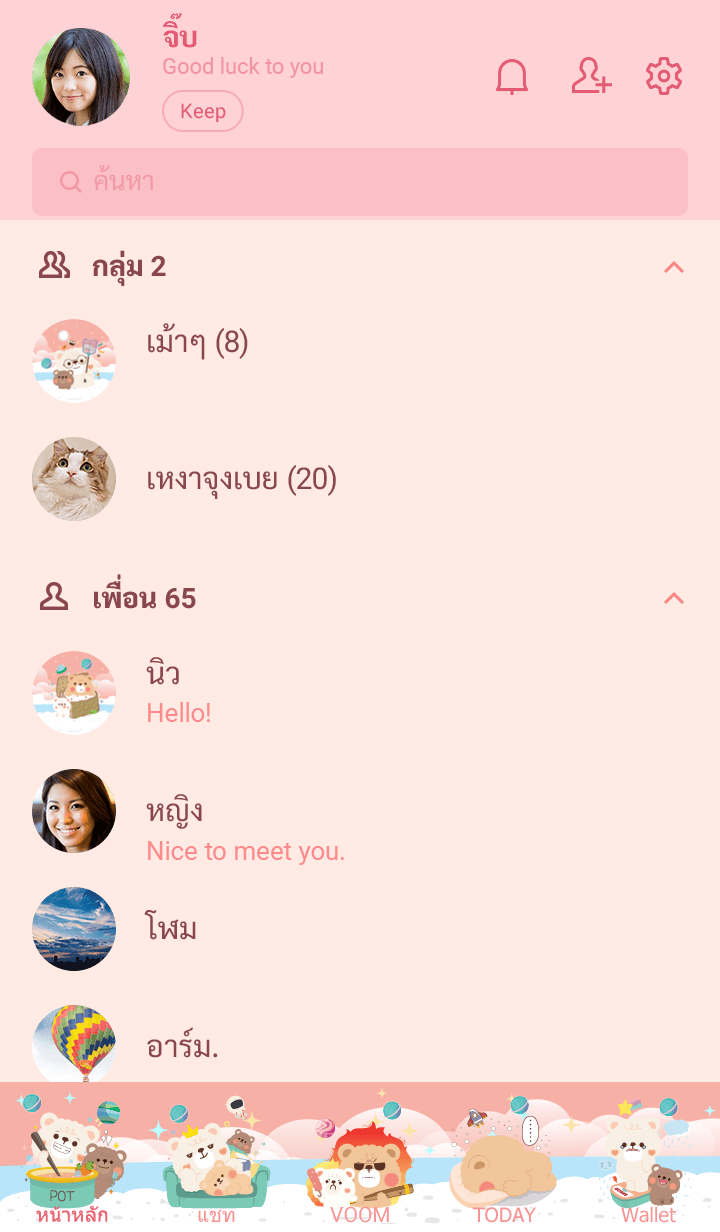Open the เม้าๆ (8) group

[197, 344]
